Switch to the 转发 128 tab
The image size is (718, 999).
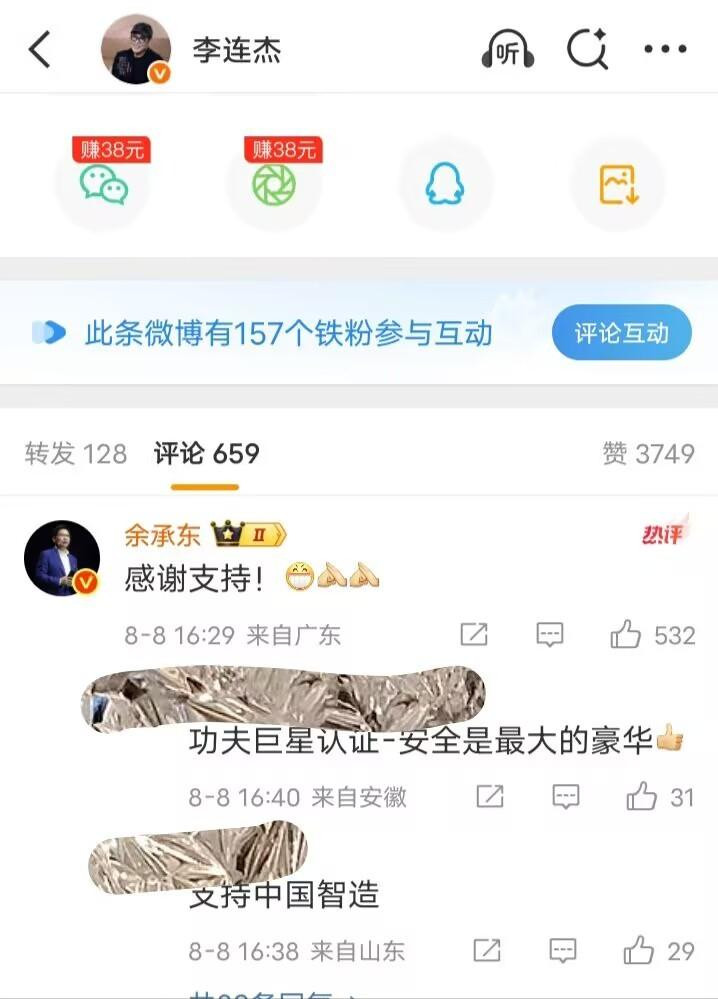click(76, 454)
